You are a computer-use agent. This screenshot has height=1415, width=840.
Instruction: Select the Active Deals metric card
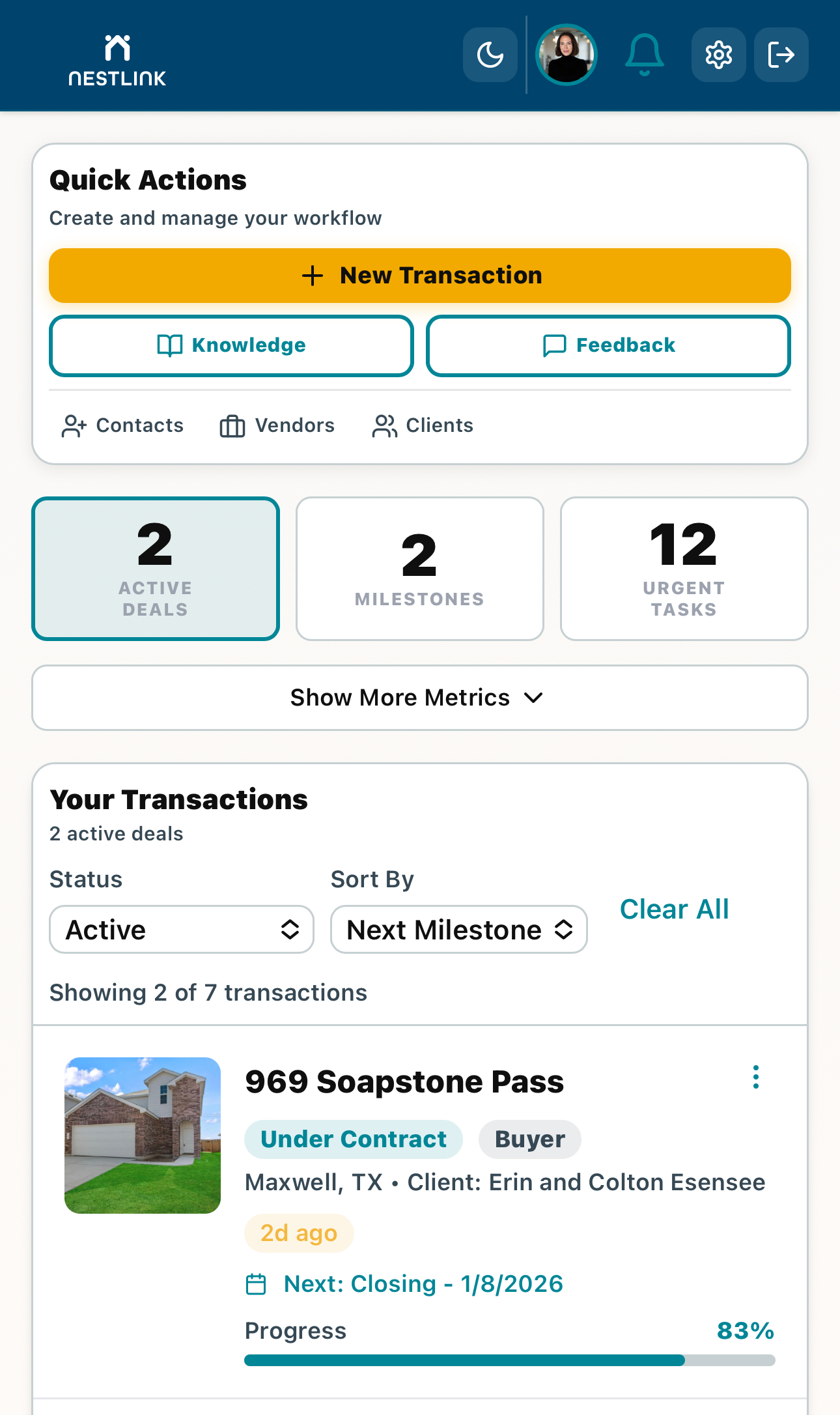tap(156, 568)
